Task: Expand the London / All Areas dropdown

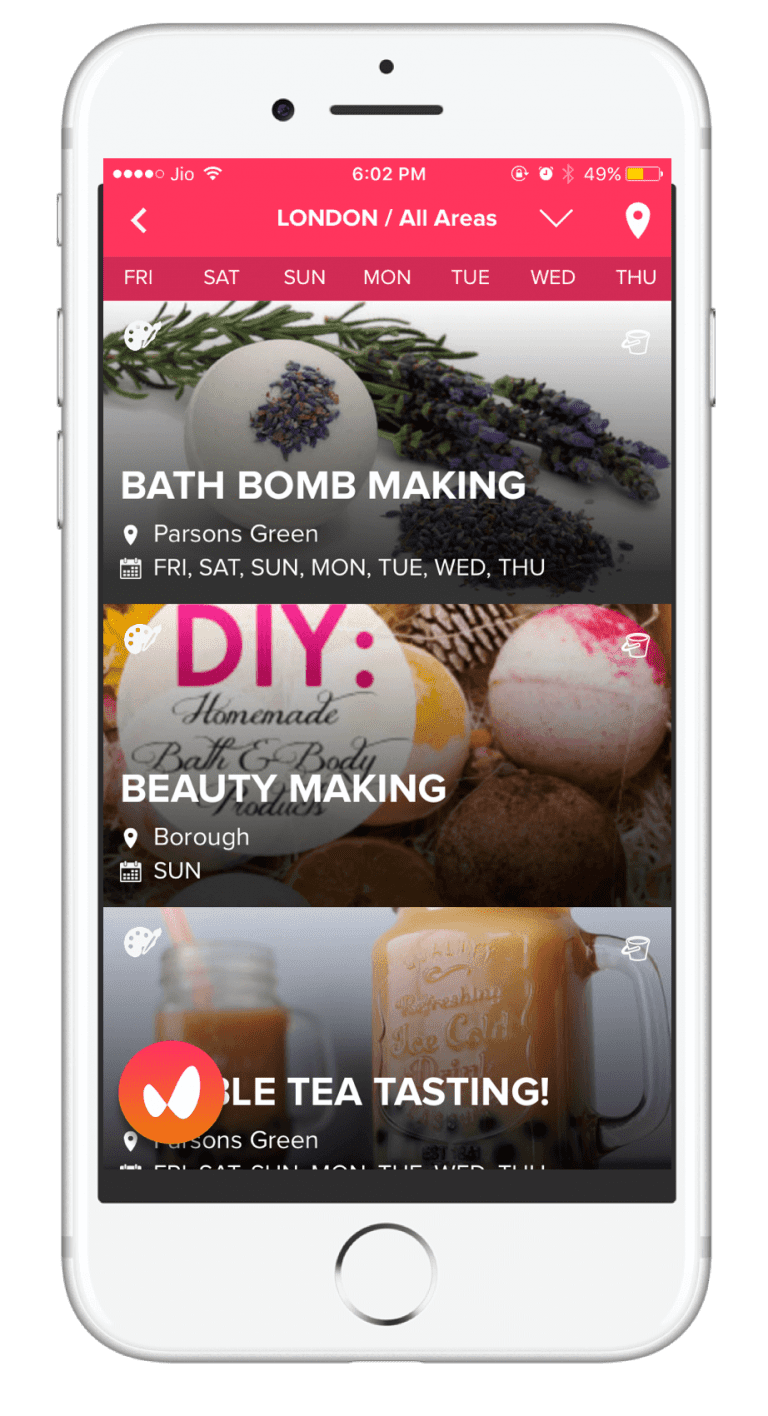Action: click(555, 219)
